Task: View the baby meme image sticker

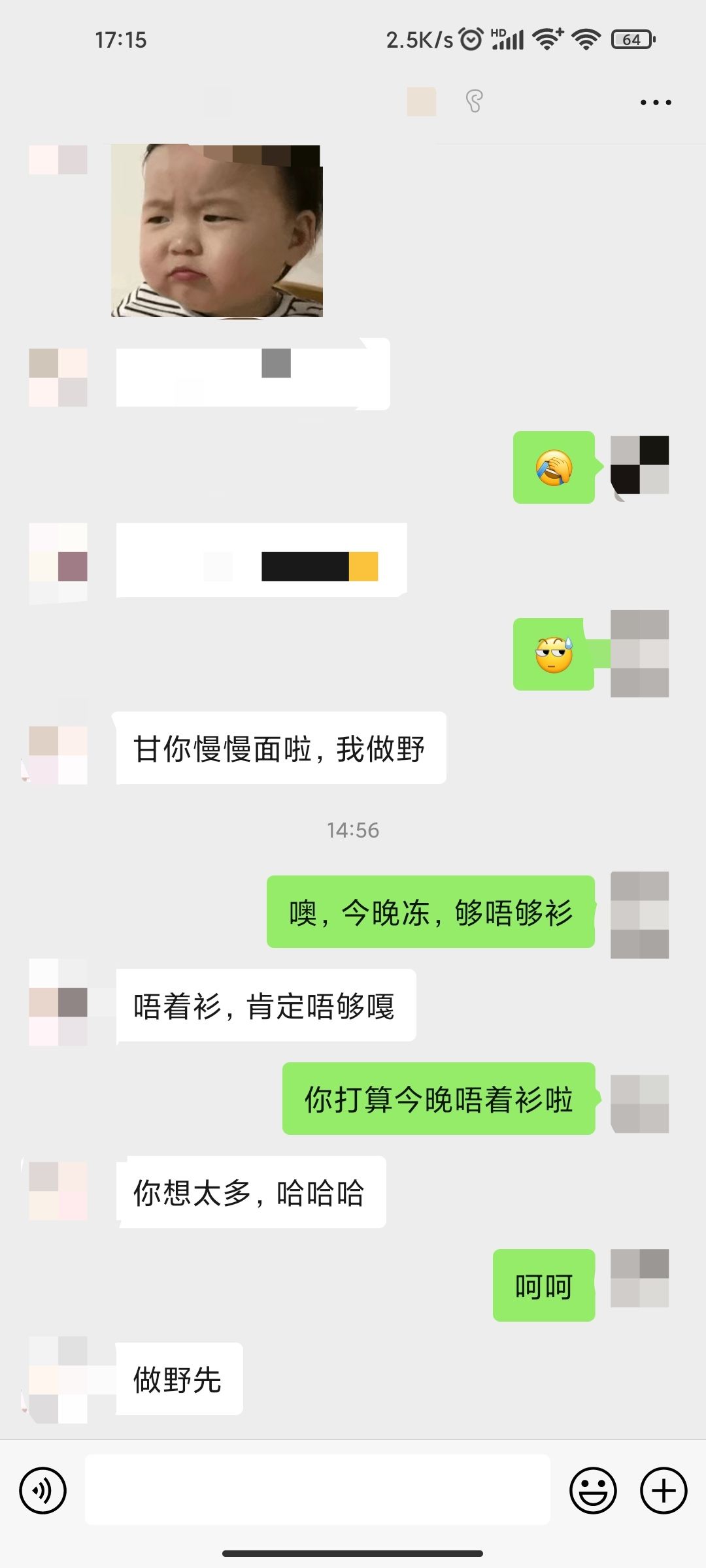Action: pyautogui.click(x=217, y=231)
